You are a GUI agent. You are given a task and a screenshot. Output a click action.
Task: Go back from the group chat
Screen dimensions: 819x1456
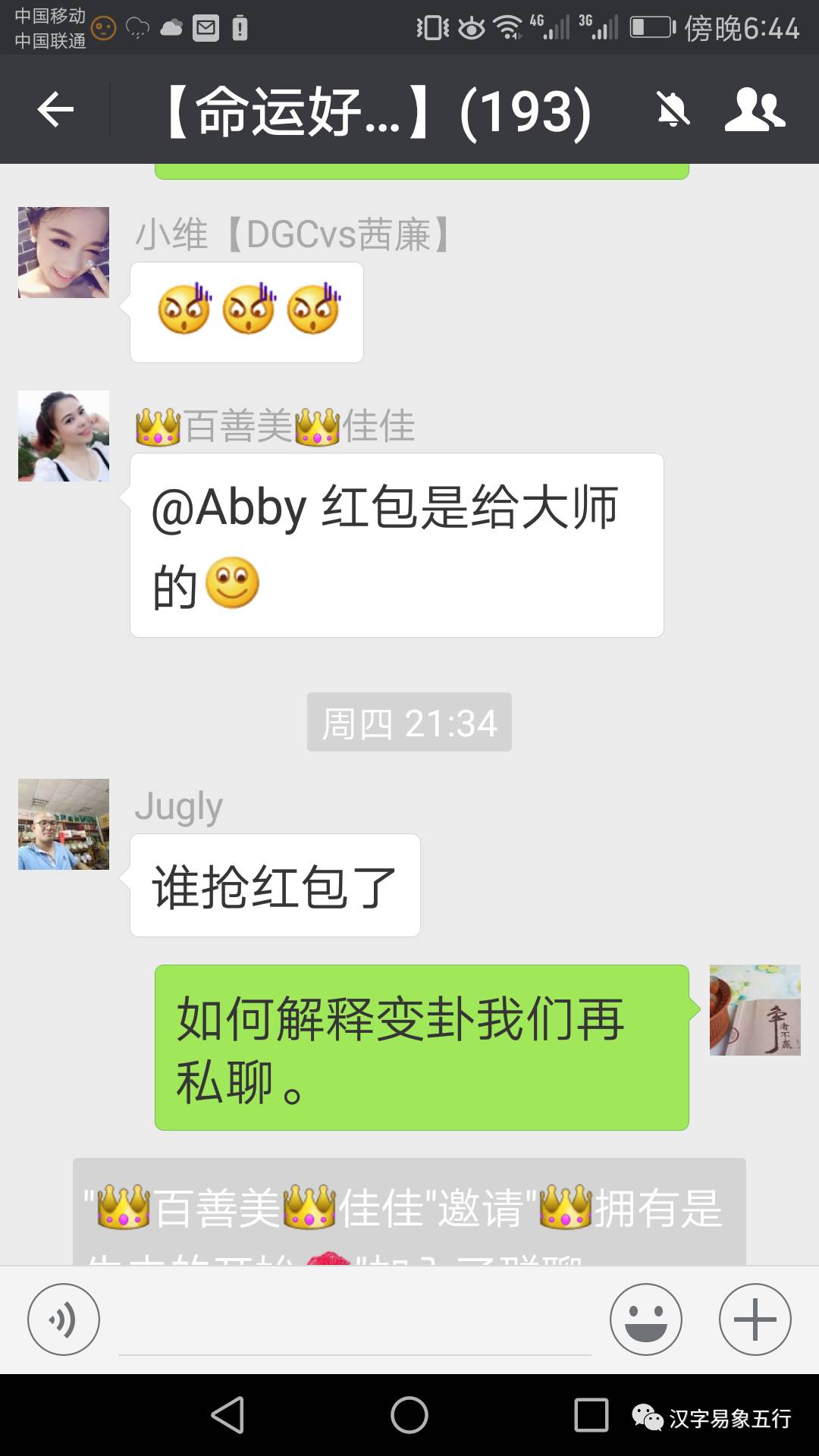pyautogui.click(x=55, y=111)
